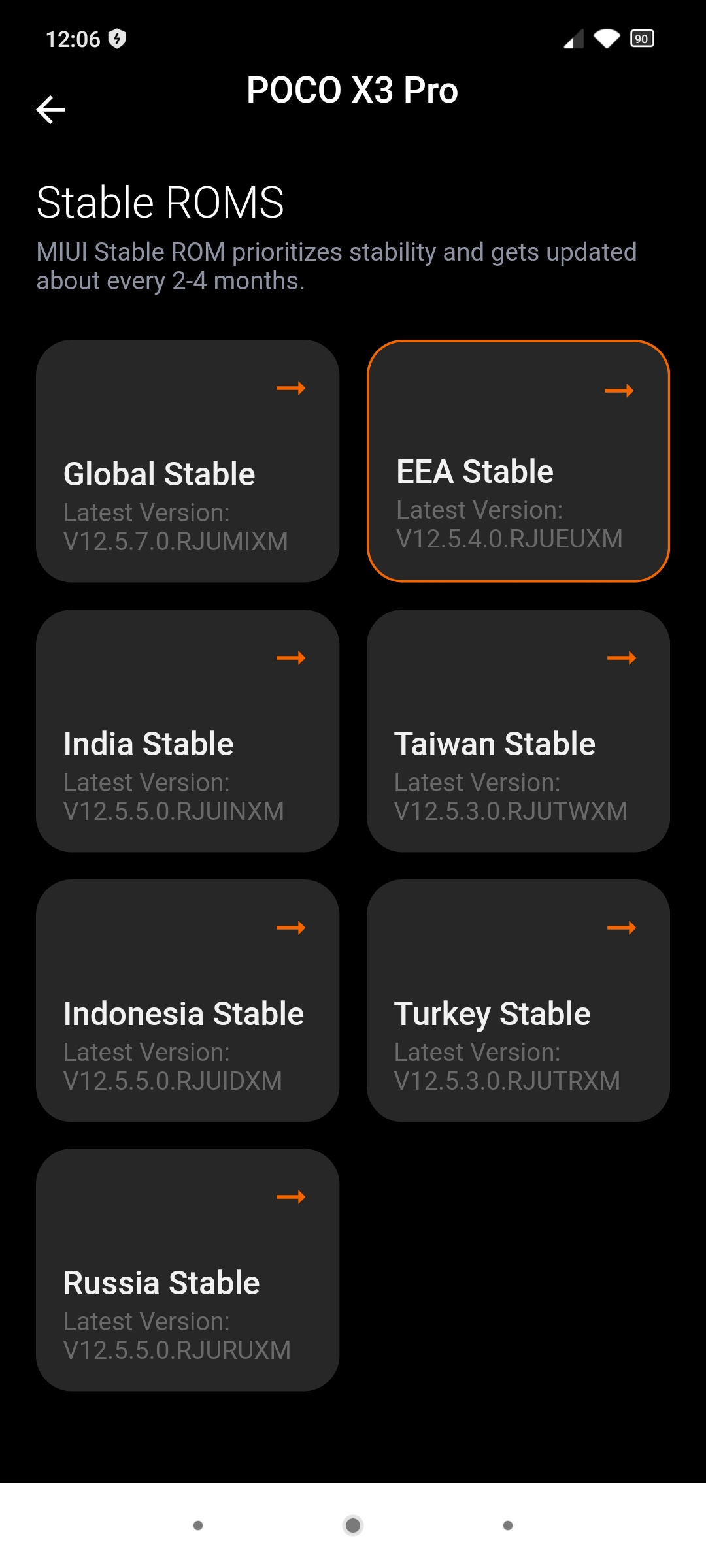Go back using the top-left arrow

click(x=50, y=109)
